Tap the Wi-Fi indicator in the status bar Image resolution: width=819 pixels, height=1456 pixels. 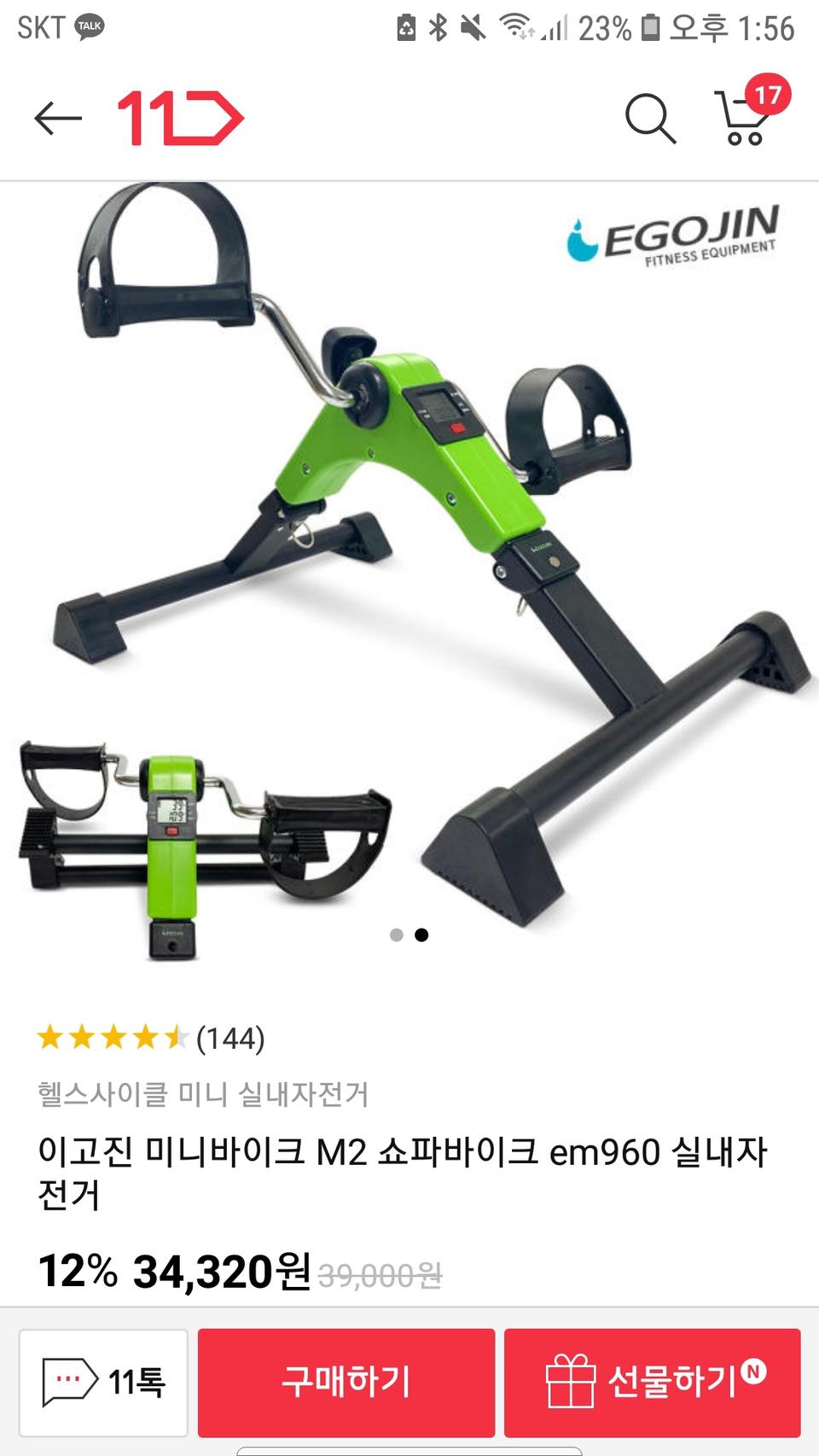coord(518,26)
